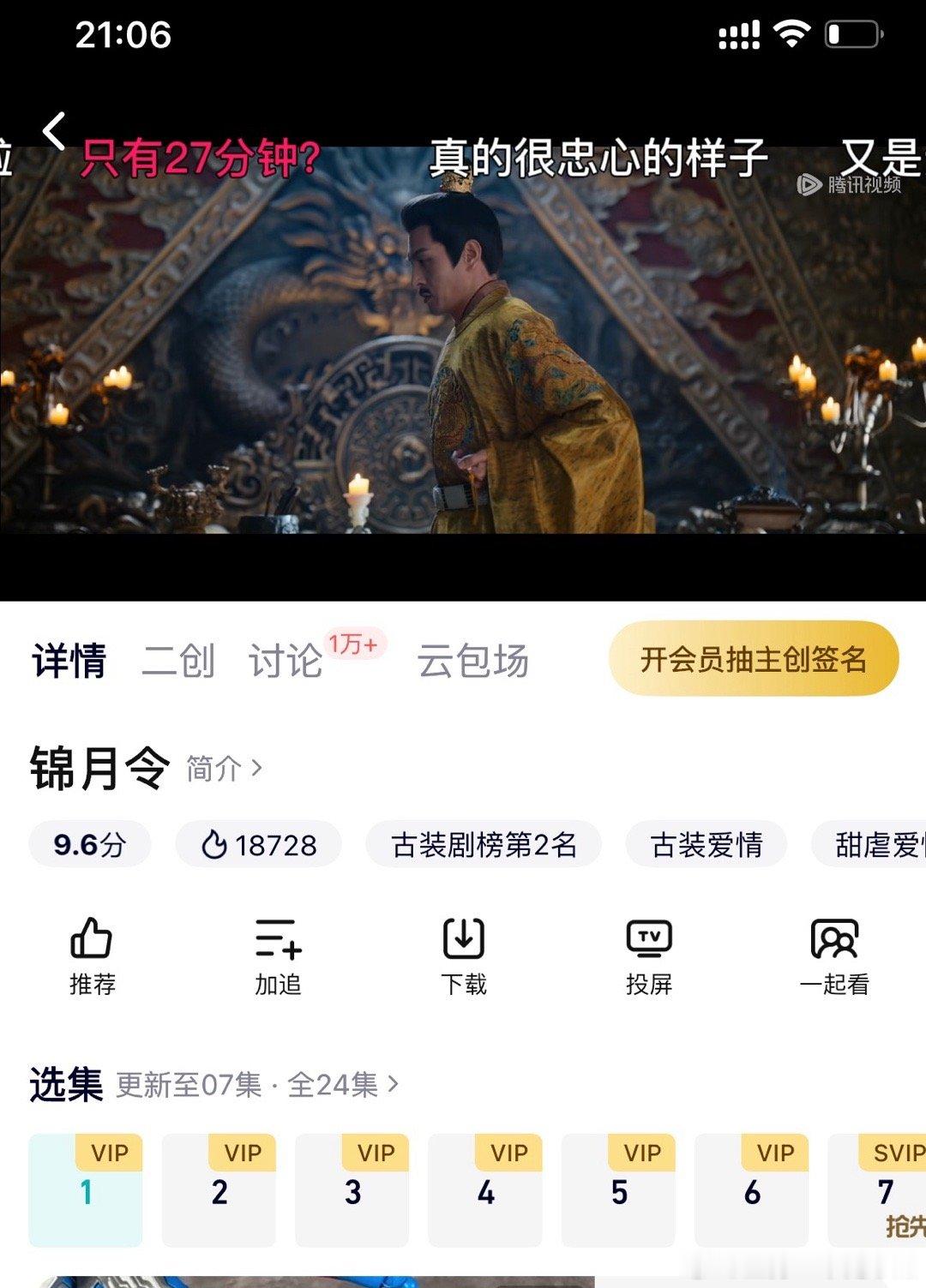Tap the back arrow on the video player

pos(53,130)
